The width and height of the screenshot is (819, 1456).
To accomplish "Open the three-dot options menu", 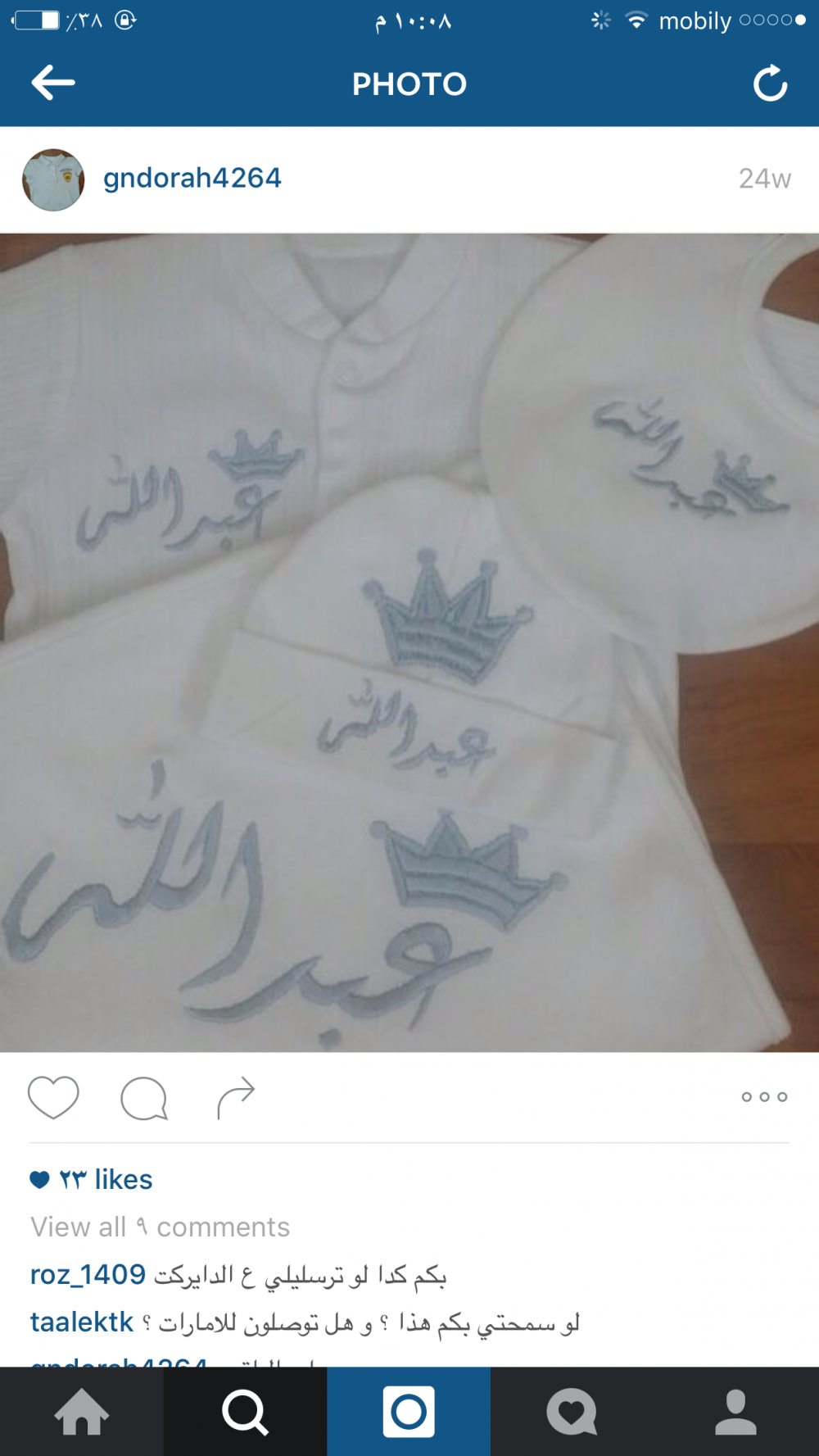I will (764, 1097).
